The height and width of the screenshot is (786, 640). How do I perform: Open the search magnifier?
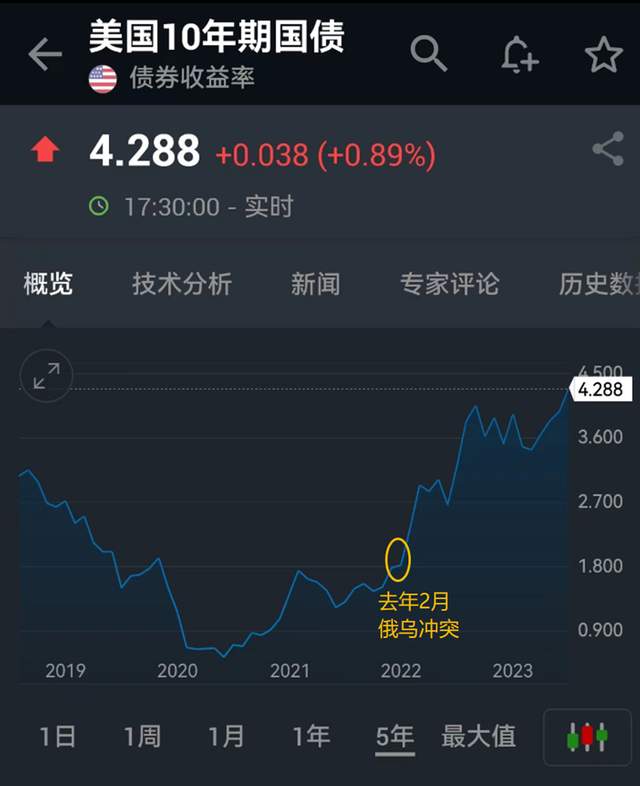coord(429,54)
